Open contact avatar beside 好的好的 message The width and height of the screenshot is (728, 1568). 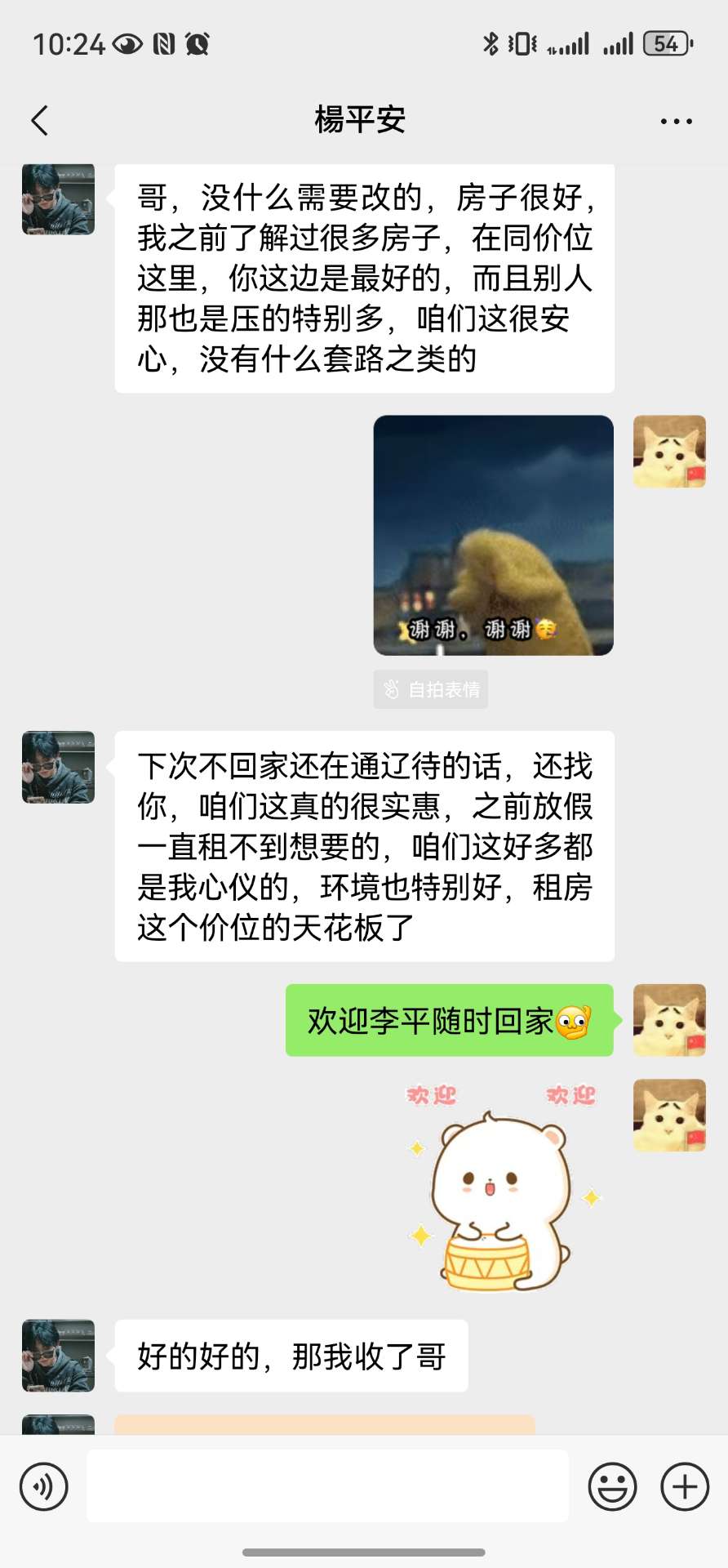58,1356
